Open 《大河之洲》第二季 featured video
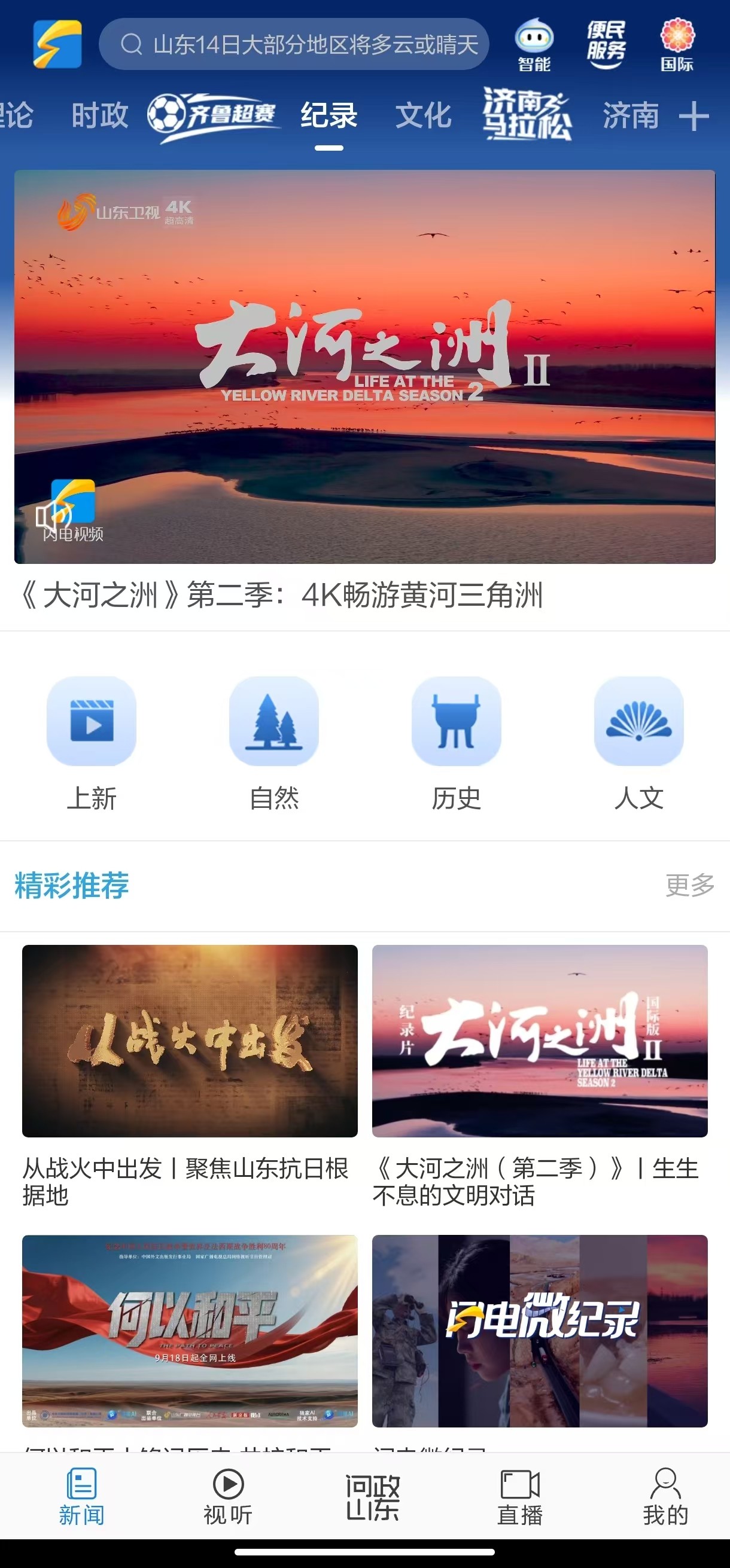 point(364,365)
